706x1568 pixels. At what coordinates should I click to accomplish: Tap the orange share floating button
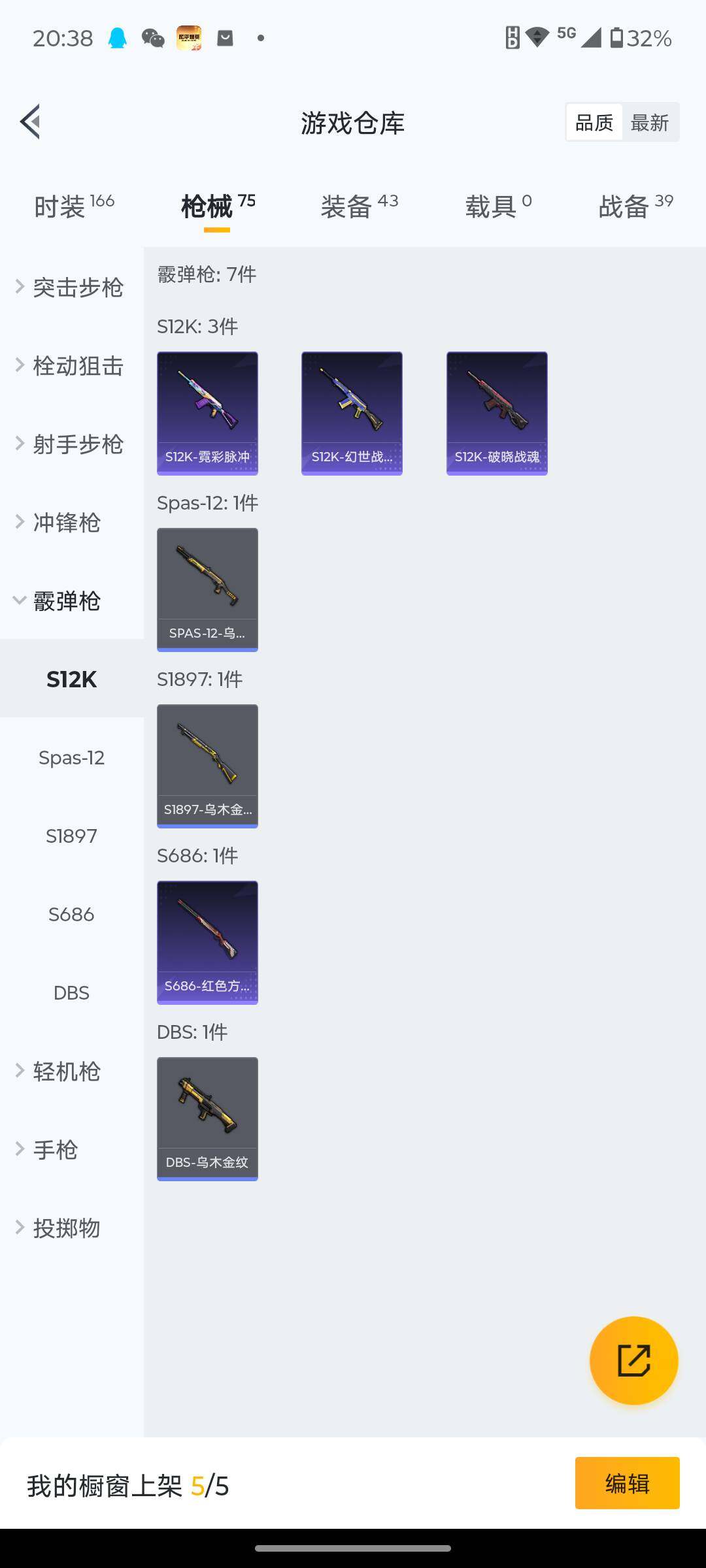point(633,1360)
